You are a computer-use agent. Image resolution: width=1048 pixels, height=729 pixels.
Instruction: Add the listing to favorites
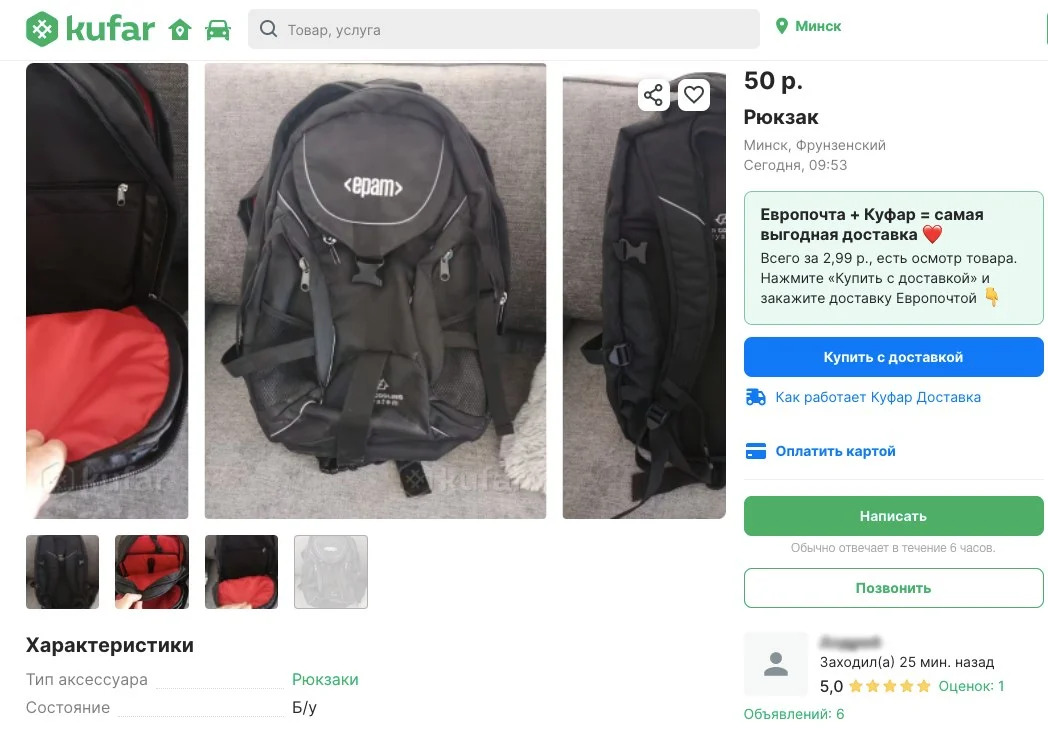tap(694, 95)
